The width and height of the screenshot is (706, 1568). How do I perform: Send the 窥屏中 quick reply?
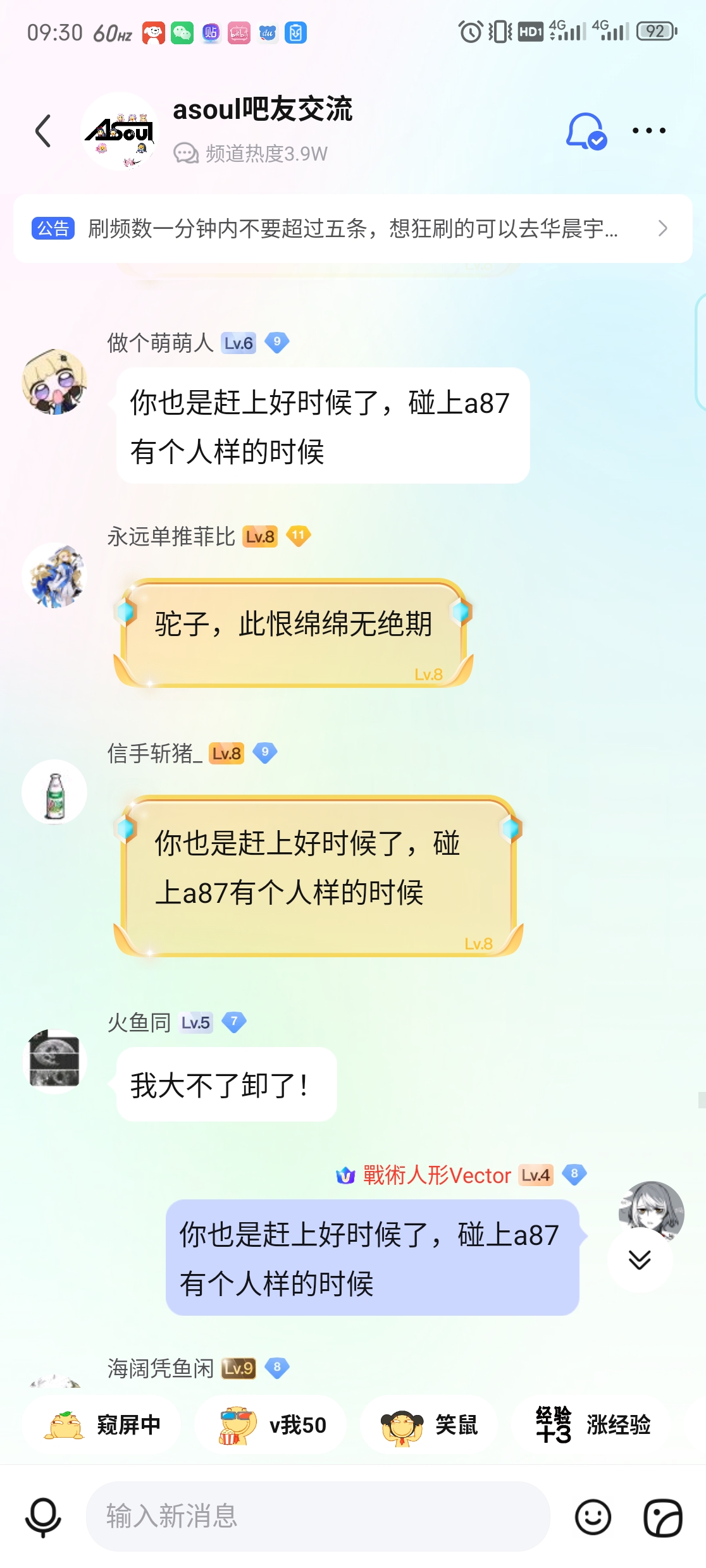click(102, 1425)
